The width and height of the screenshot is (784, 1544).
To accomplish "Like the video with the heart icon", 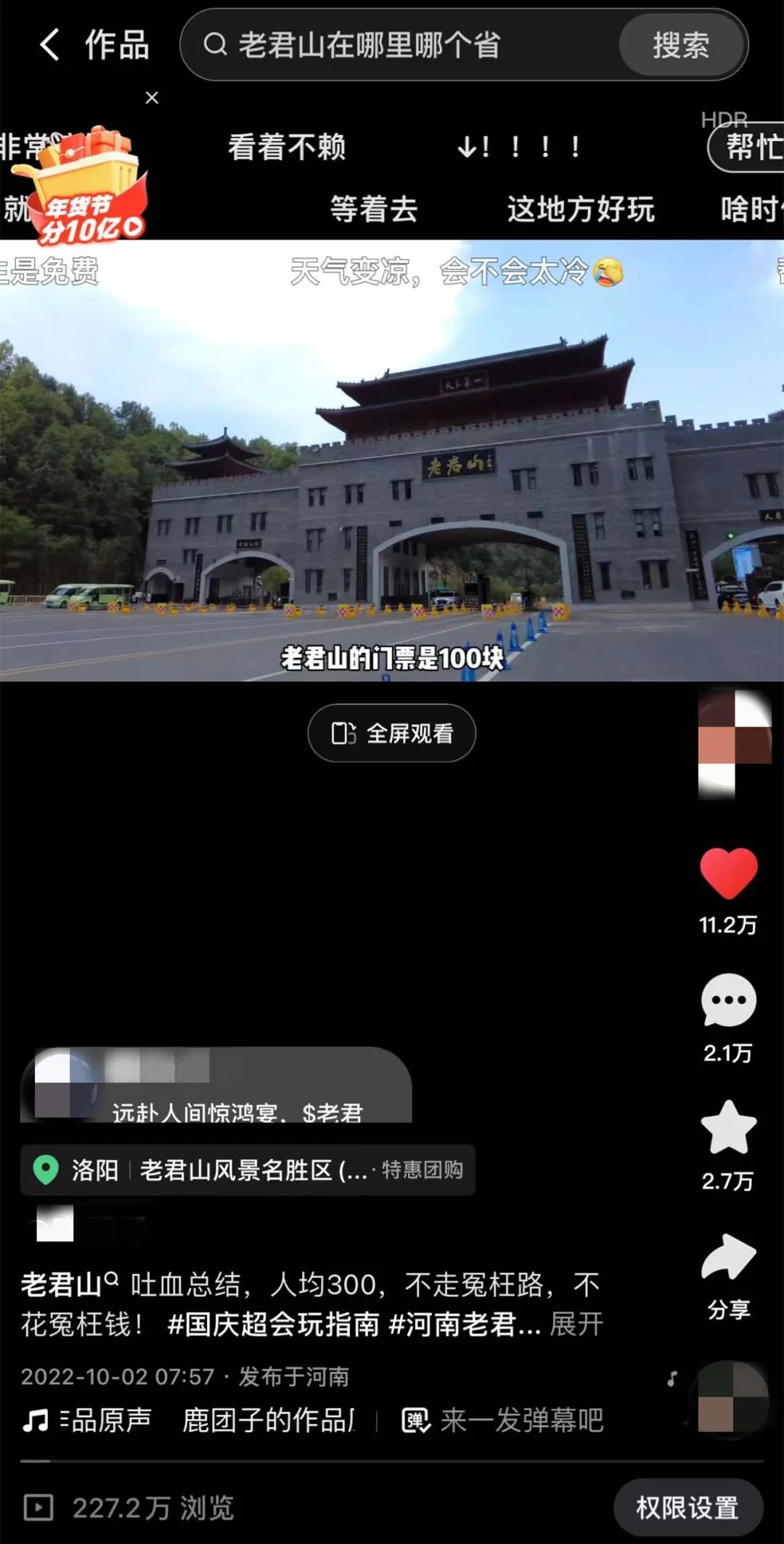I will coord(728,874).
